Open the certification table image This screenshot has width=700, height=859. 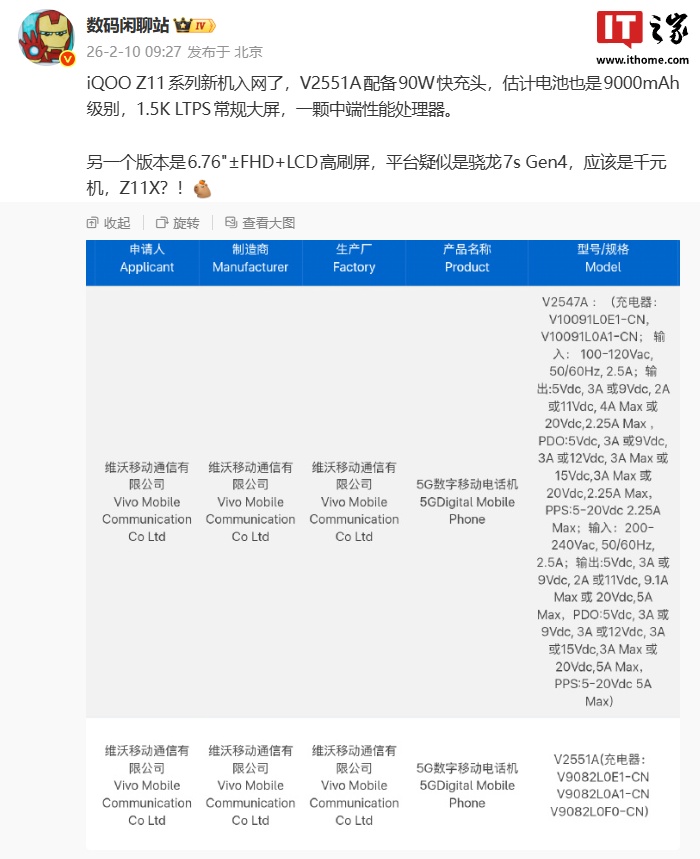click(x=390, y=540)
